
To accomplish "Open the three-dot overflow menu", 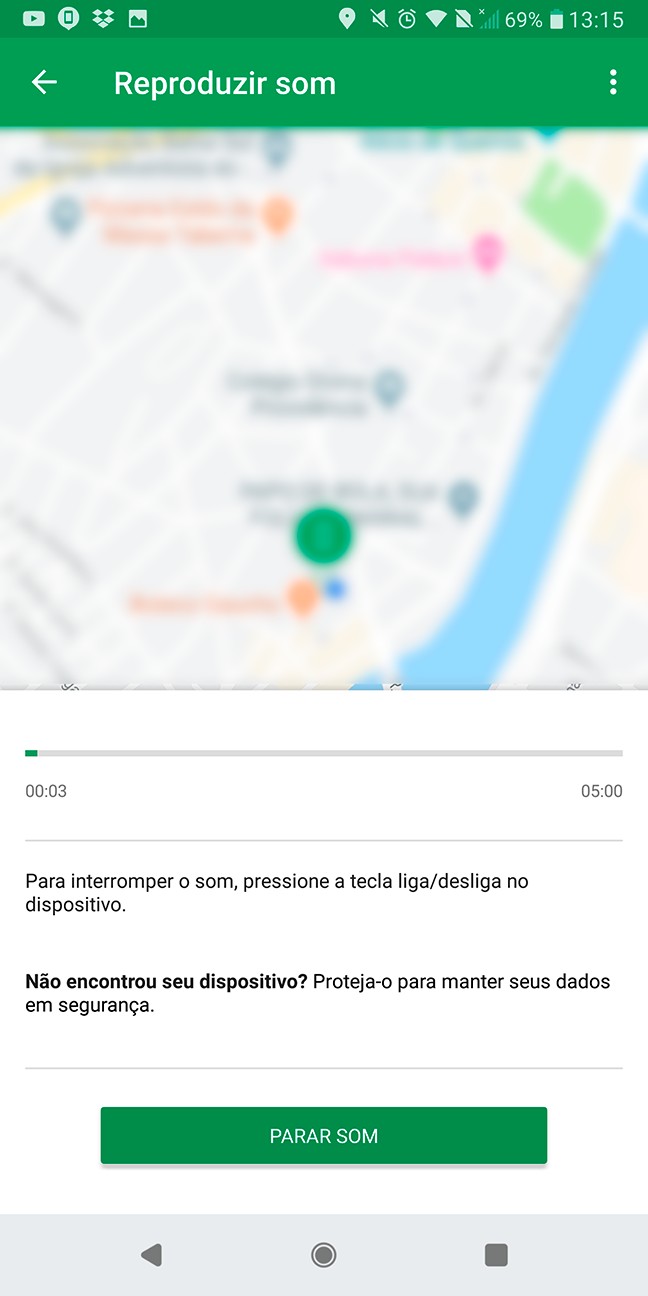I will (x=613, y=83).
